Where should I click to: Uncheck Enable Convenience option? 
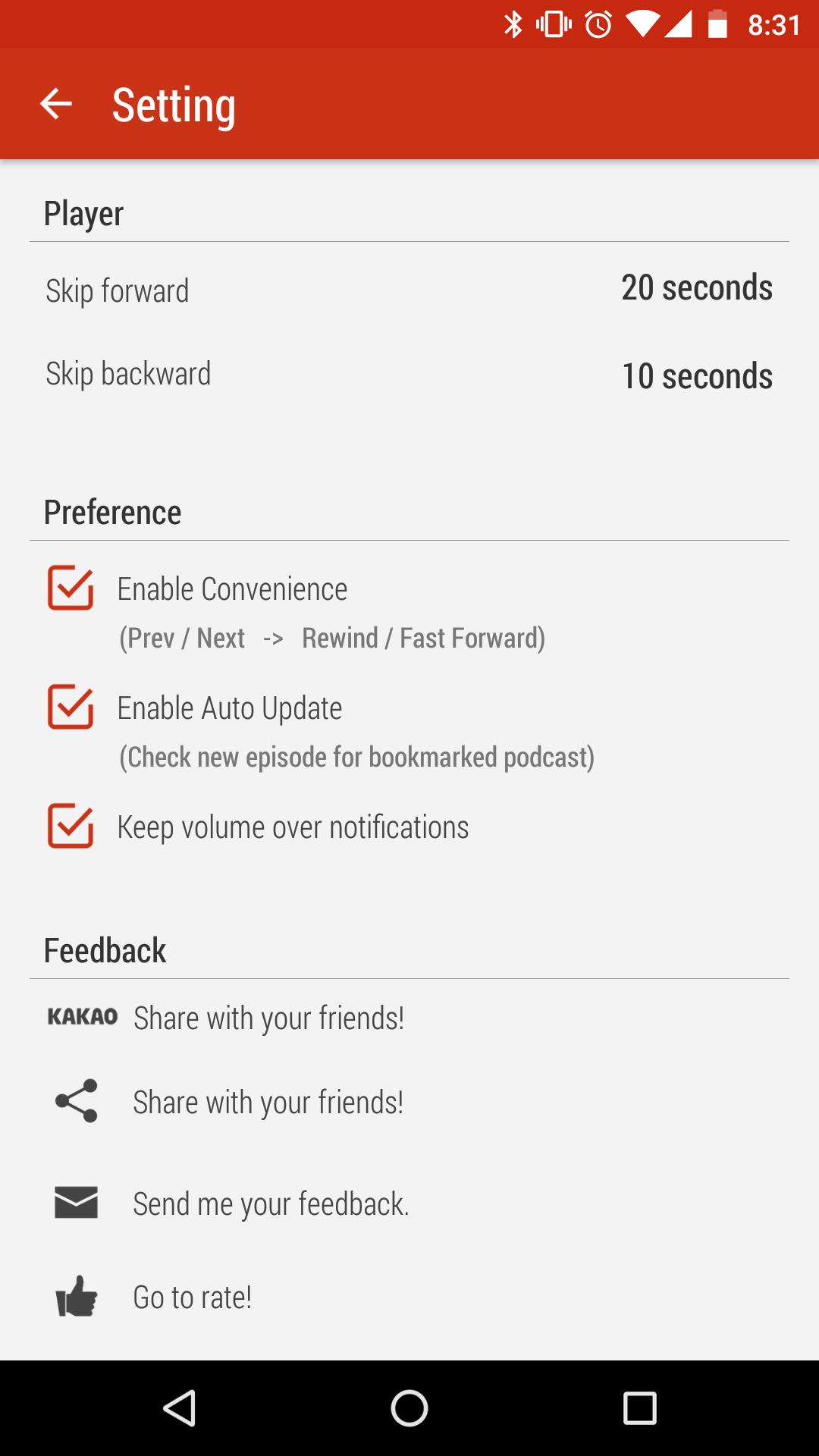click(x=71, y=588)
